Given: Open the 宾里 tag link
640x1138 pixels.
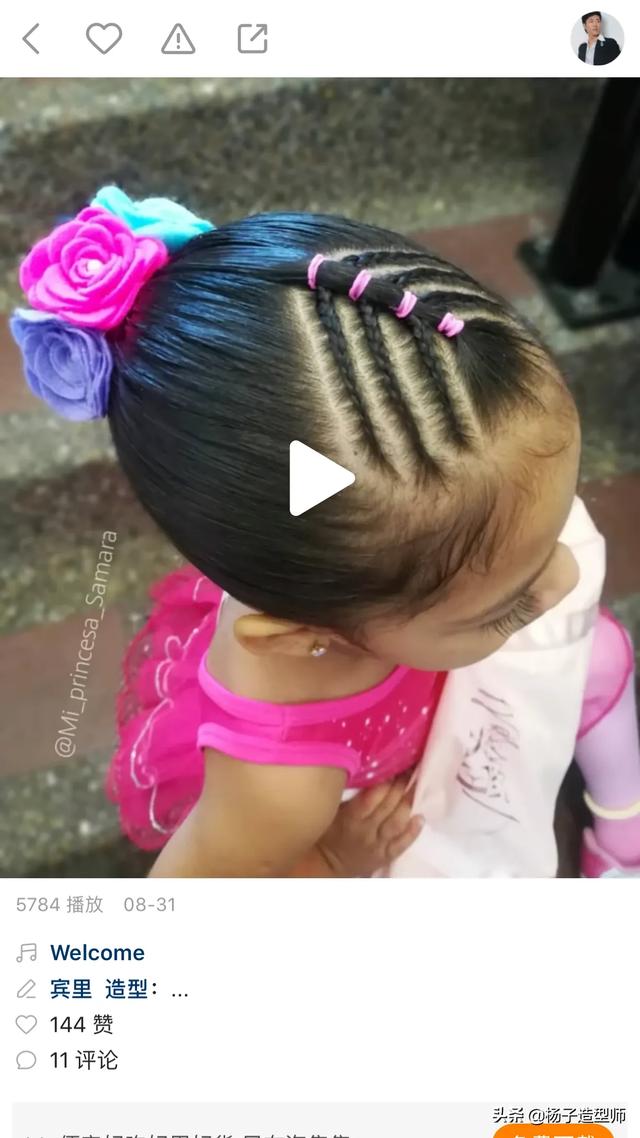Looking at the screenshot, I should (x=71, y=989).
